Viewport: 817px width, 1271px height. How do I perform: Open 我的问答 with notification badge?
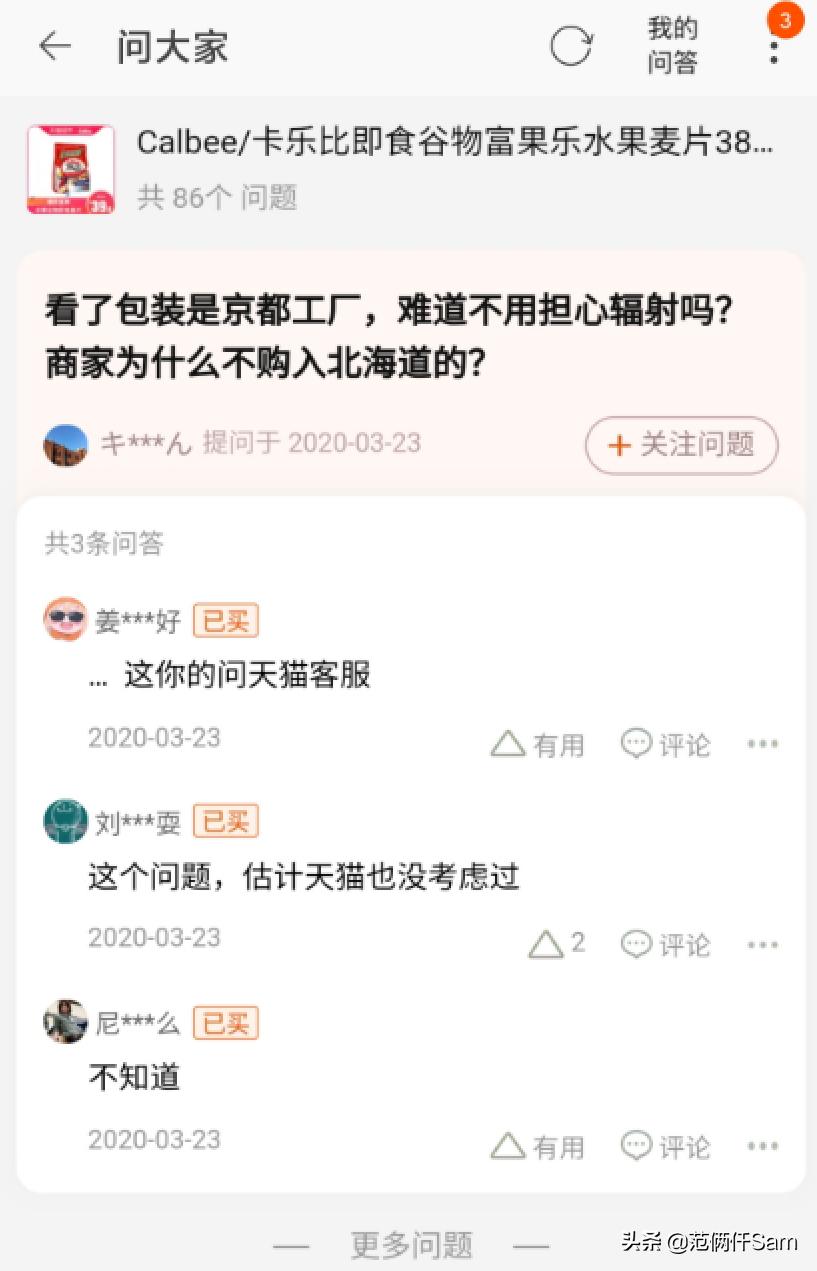coord(671,46)
